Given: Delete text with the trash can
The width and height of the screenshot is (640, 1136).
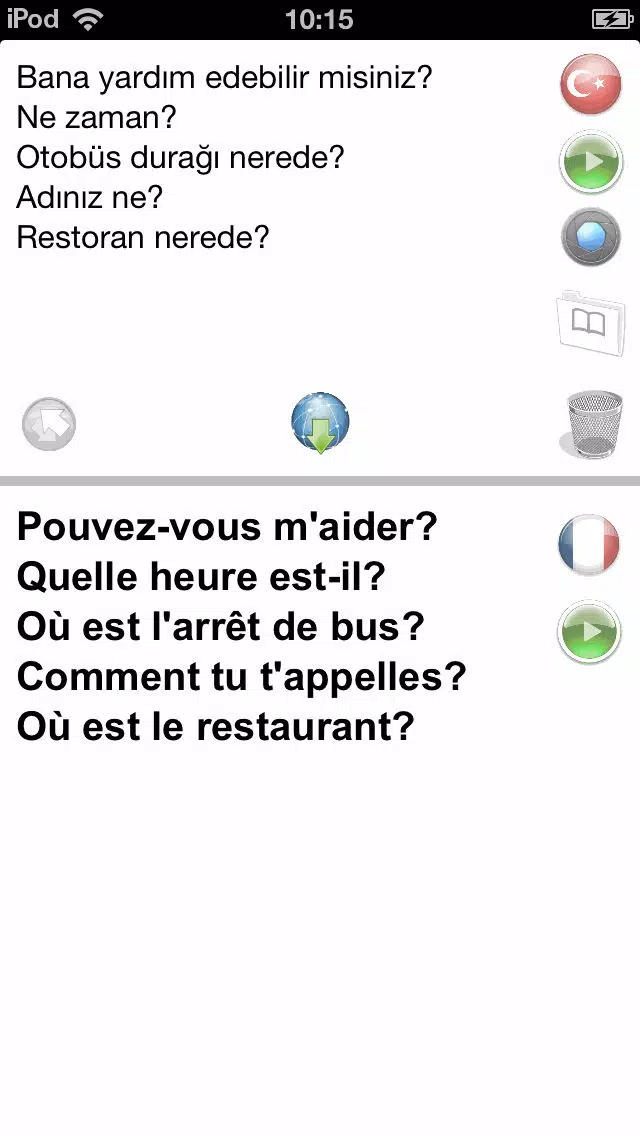Looking at the screenshot, I should tap(592, 425).
